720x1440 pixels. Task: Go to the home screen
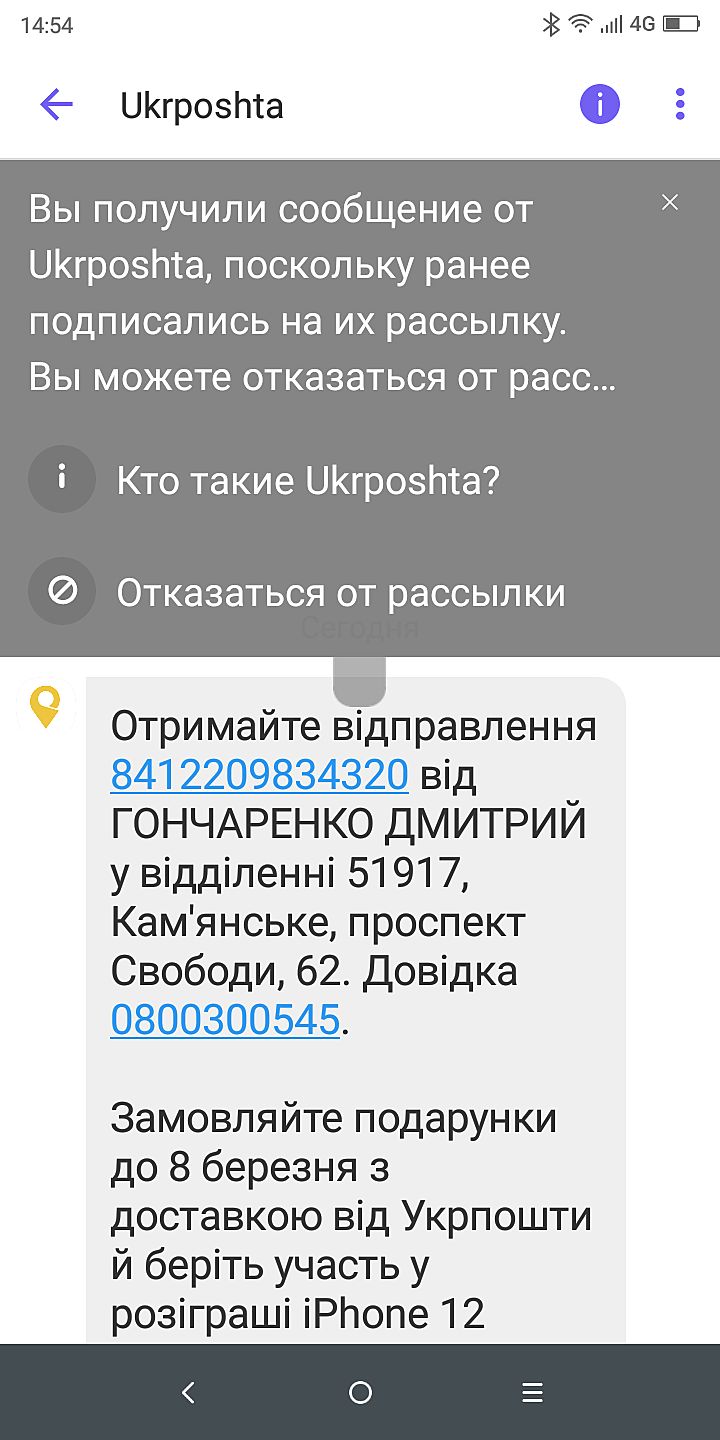pyautogui.click(x=360, y=1392)
